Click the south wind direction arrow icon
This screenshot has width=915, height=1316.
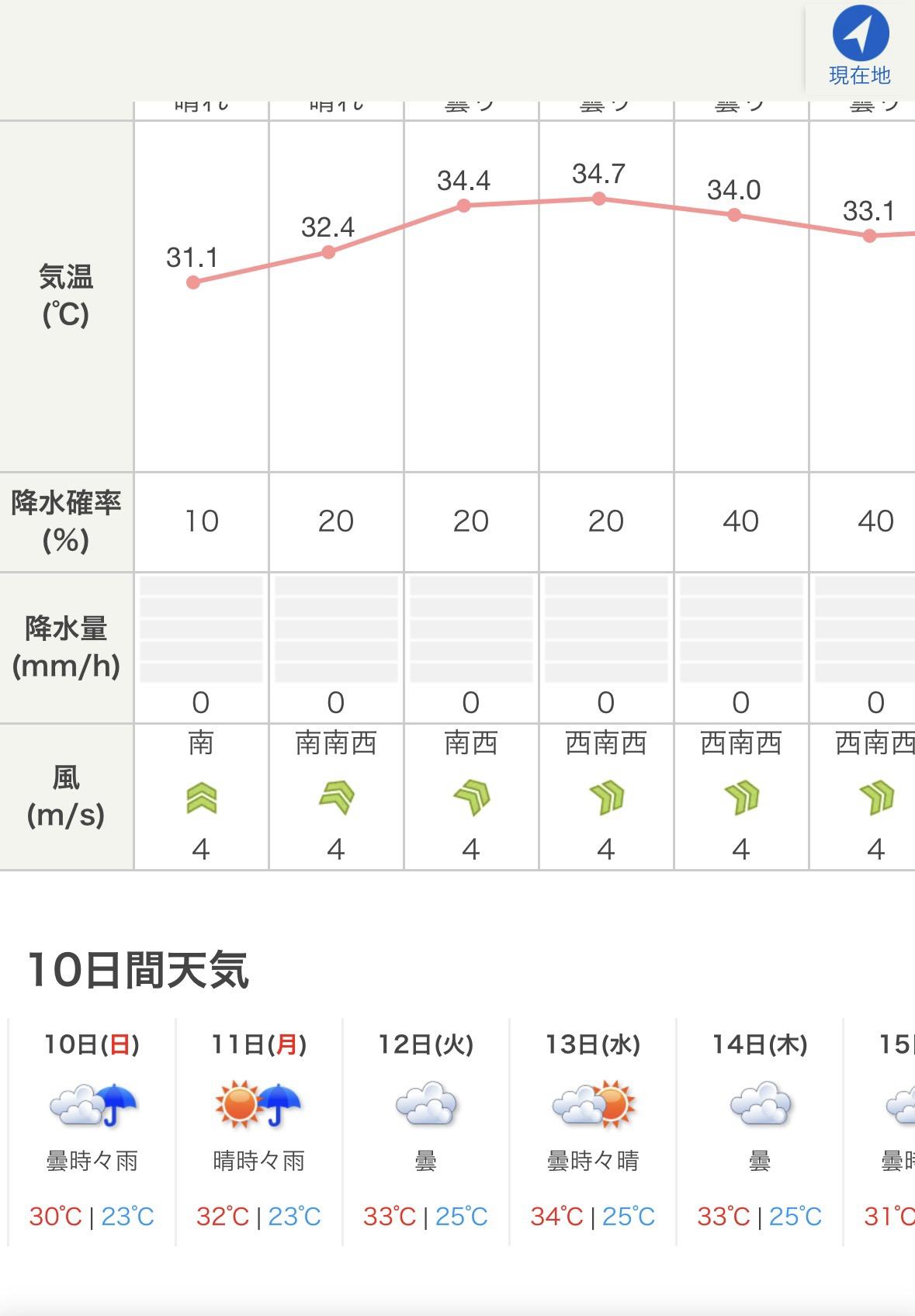(201, 797)
